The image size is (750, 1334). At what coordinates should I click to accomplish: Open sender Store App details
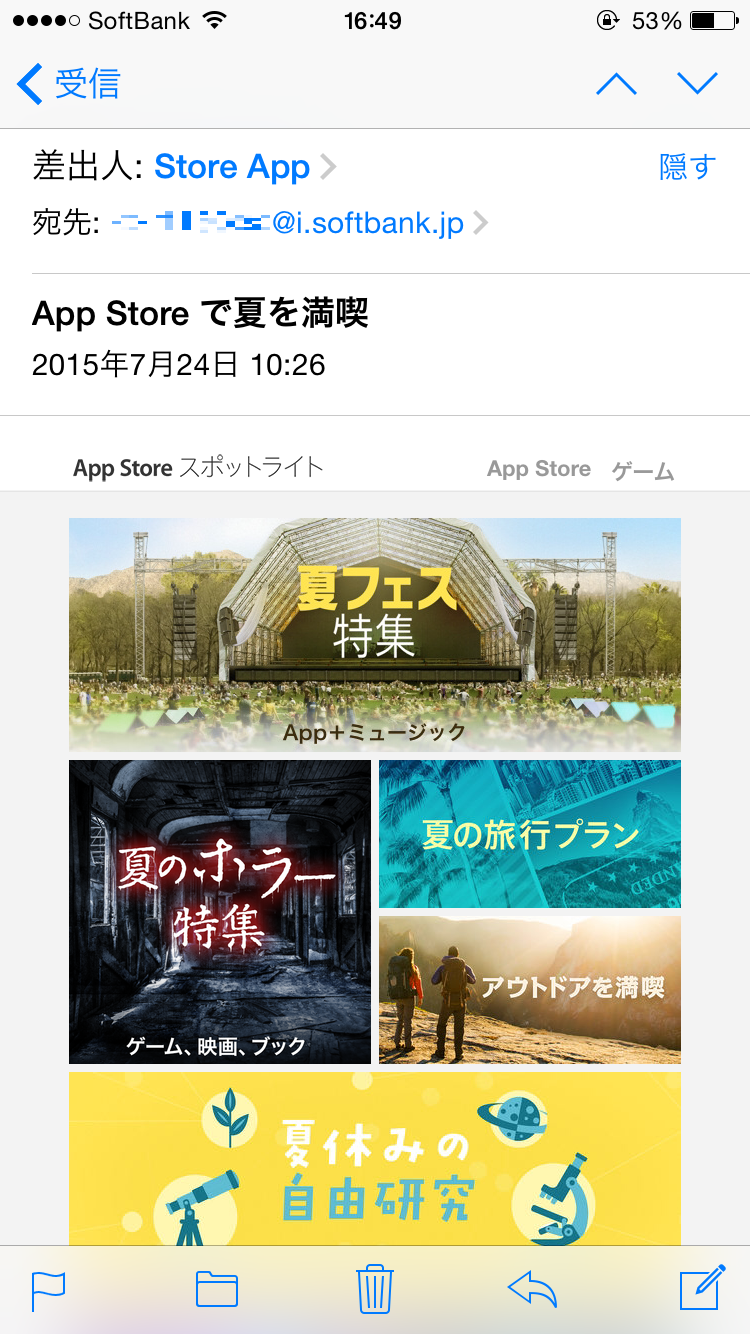pyautogui.click(x=232, y=167)
